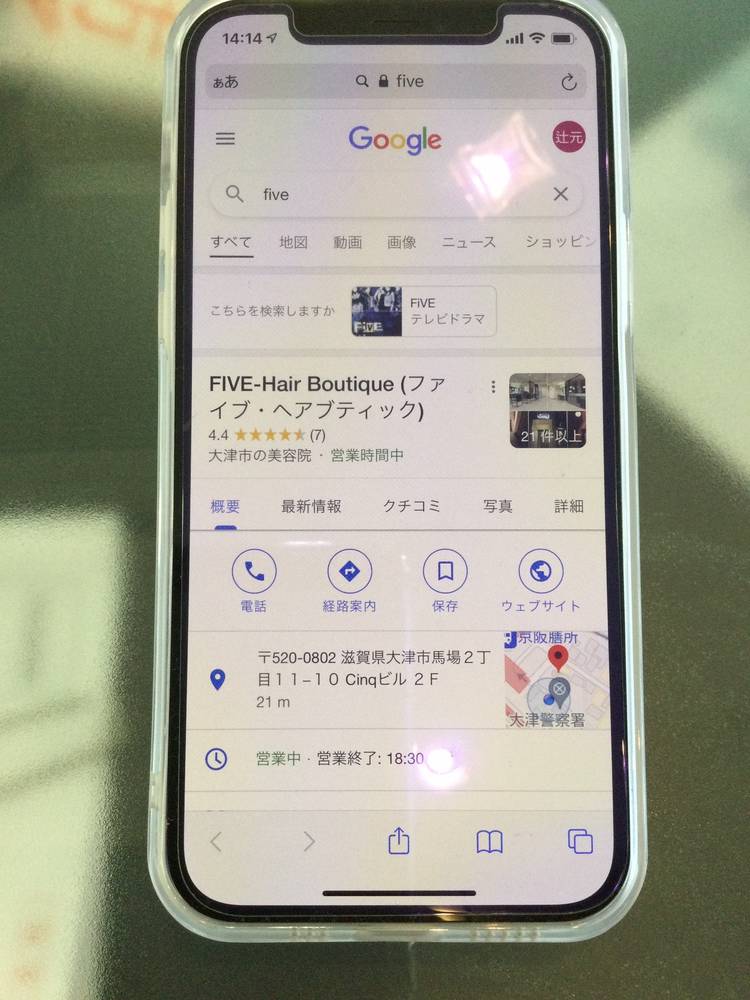Viewport: 750px width, 1000px height.
Task: Select the FiVE テレビドラマ suggestion card
Action: 423,311
